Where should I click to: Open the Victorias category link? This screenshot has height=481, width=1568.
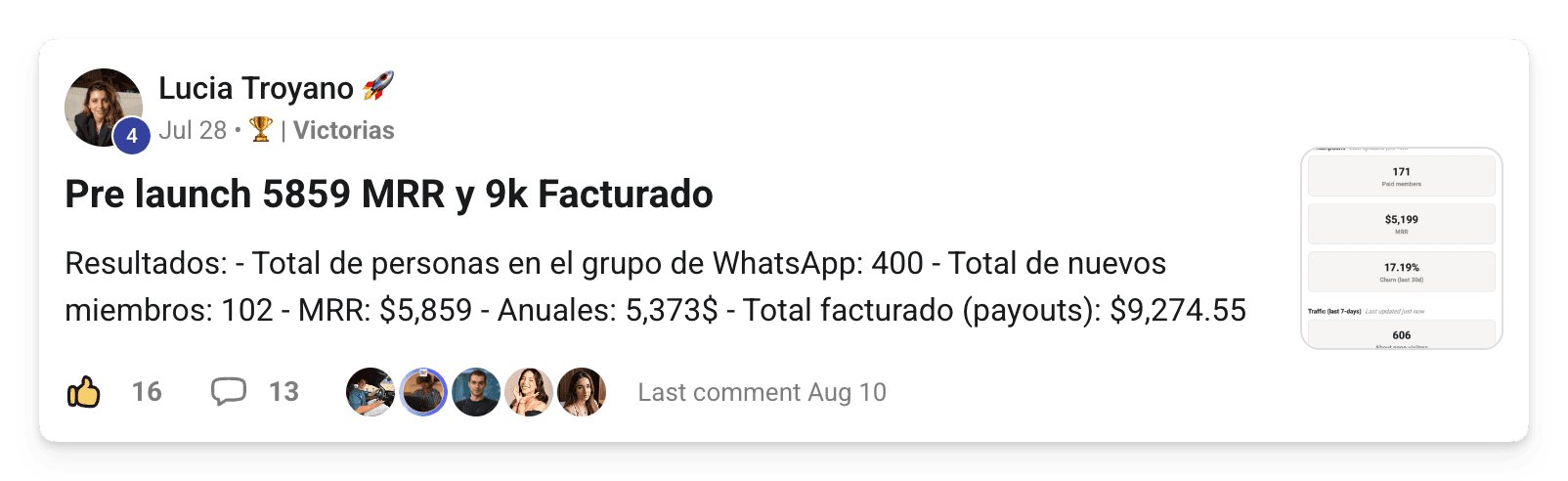pos(343,130)
